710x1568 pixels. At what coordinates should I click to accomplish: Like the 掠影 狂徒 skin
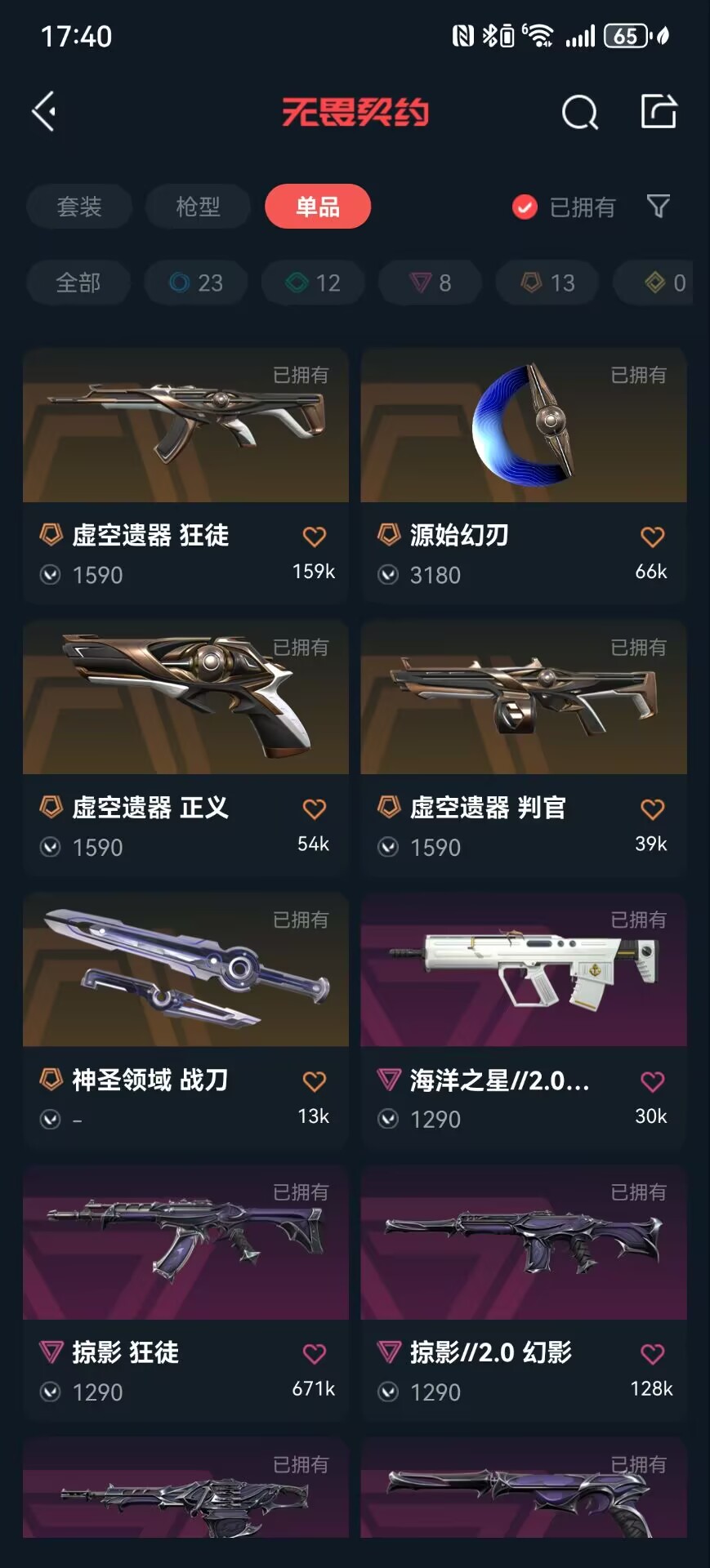pos(315,1354)
